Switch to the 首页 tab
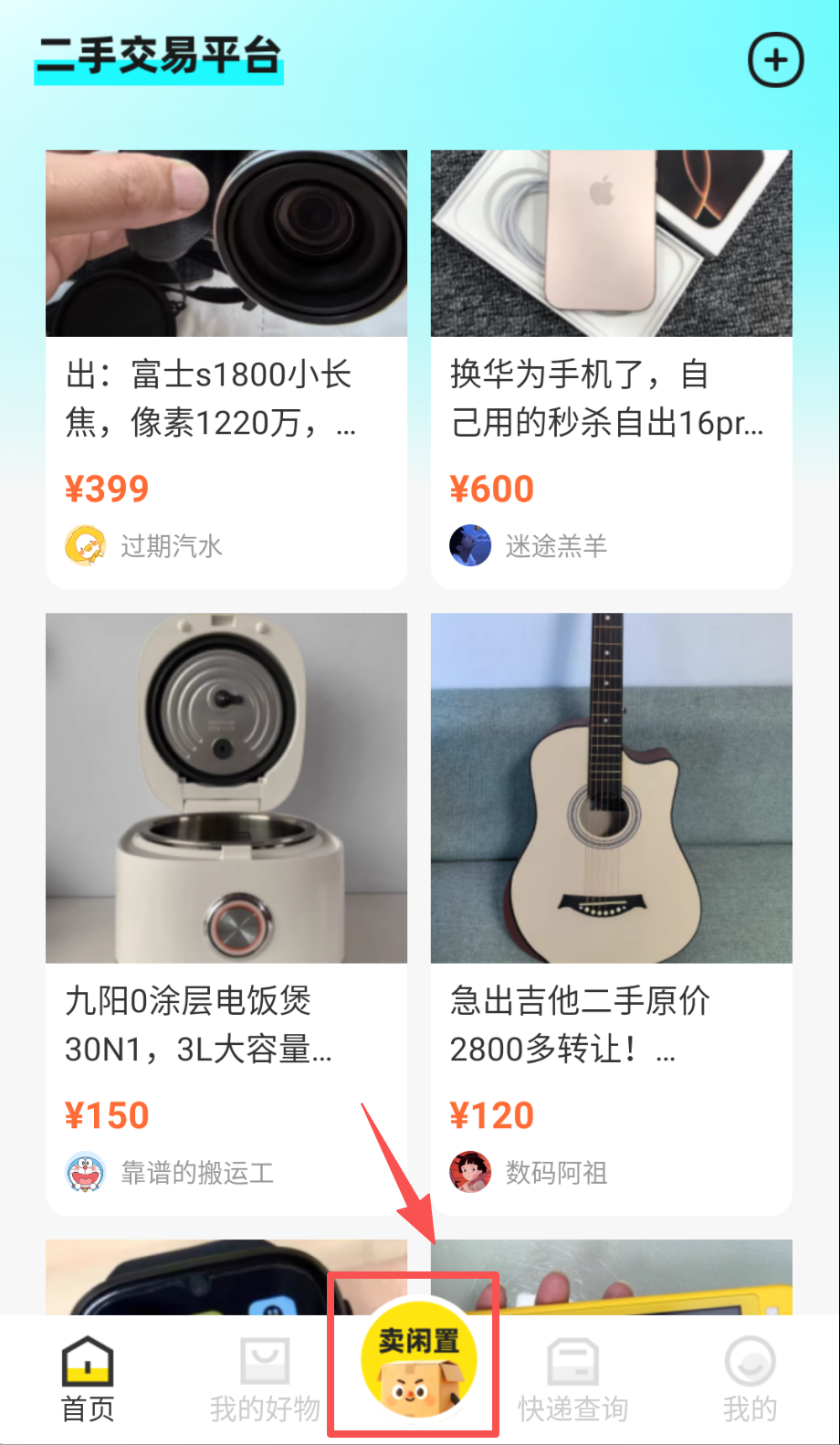This screenshot has height=1445, width=840. [x=88, y=1379]
